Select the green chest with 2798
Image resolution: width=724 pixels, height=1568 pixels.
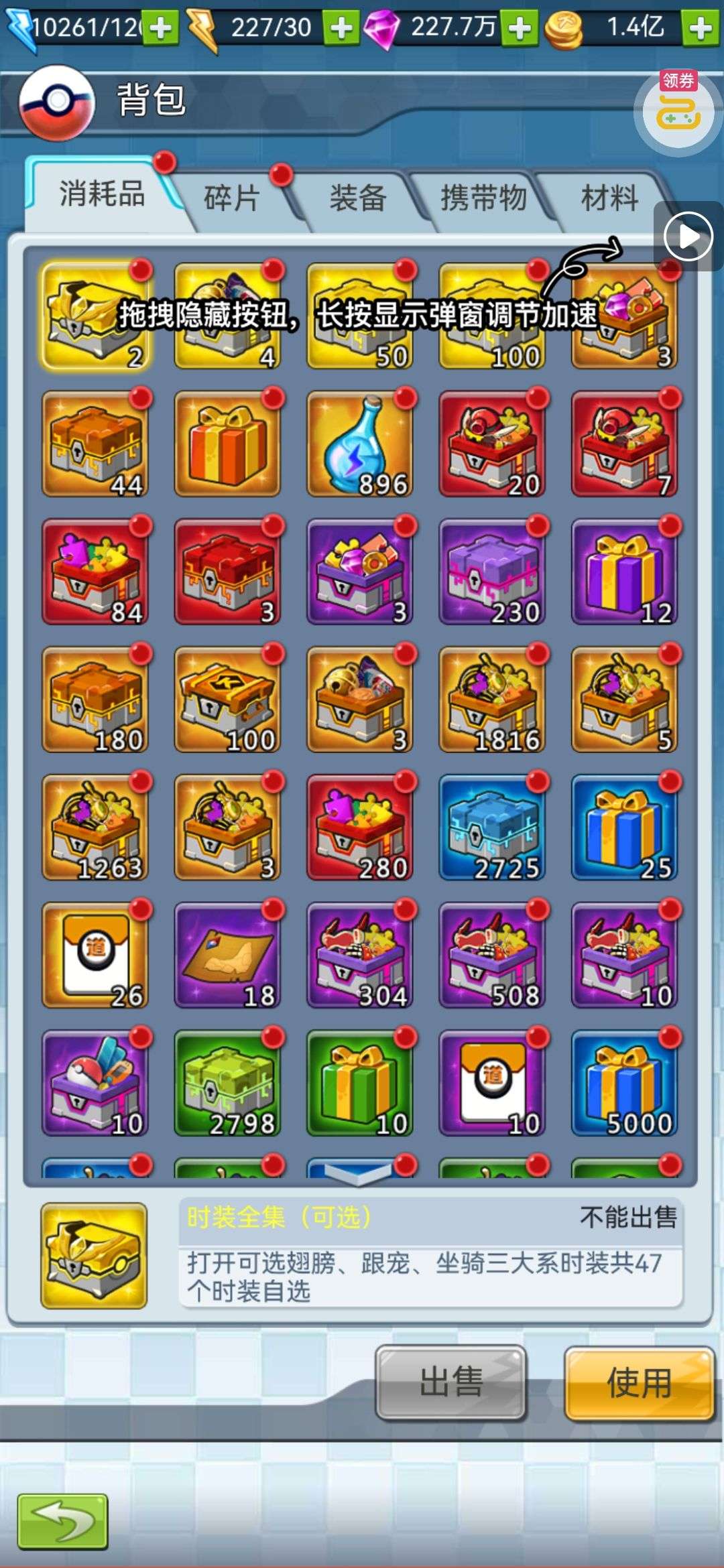(x=228, y=1083)
